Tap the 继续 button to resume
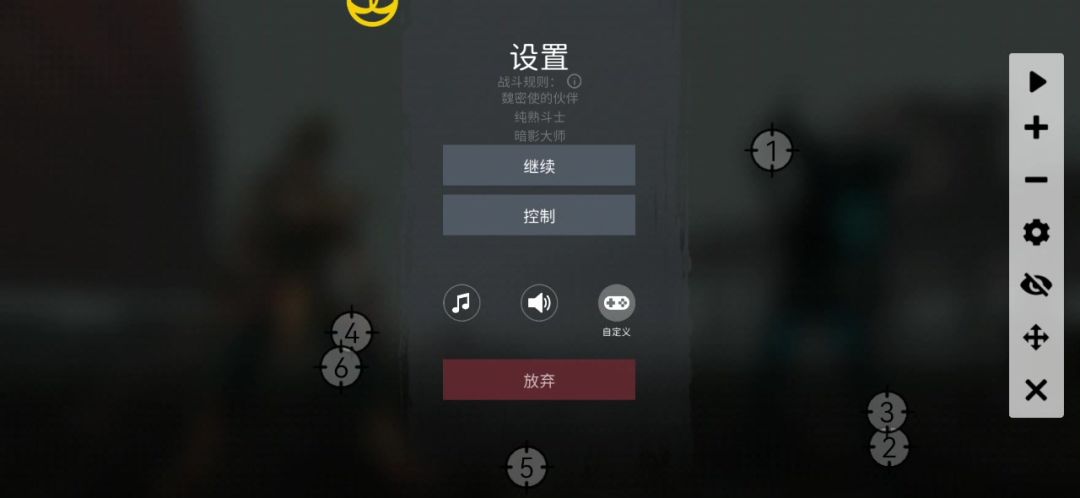Viewport: 1080px width, 498px height. coord(539,166)
